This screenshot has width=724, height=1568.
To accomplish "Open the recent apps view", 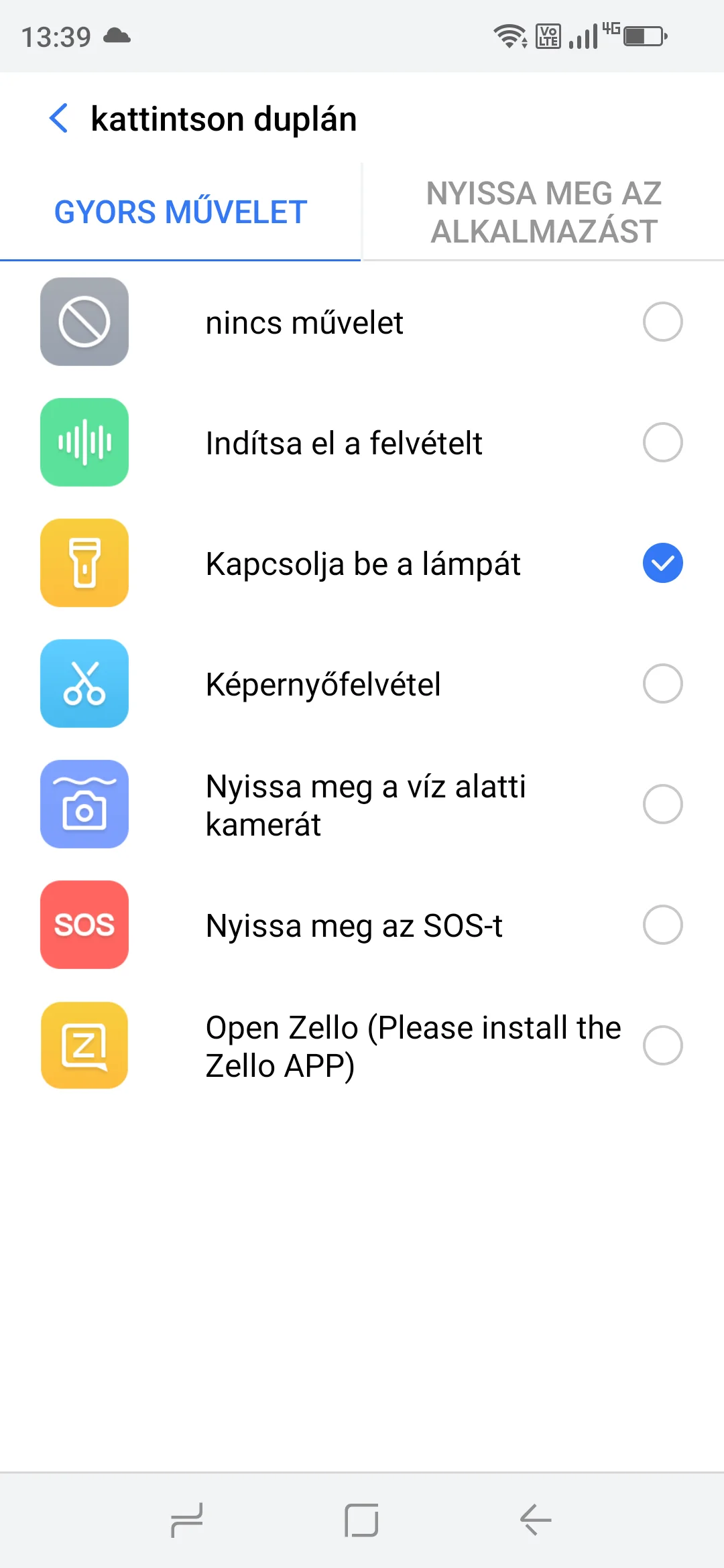I will (x=187, y=1520).
